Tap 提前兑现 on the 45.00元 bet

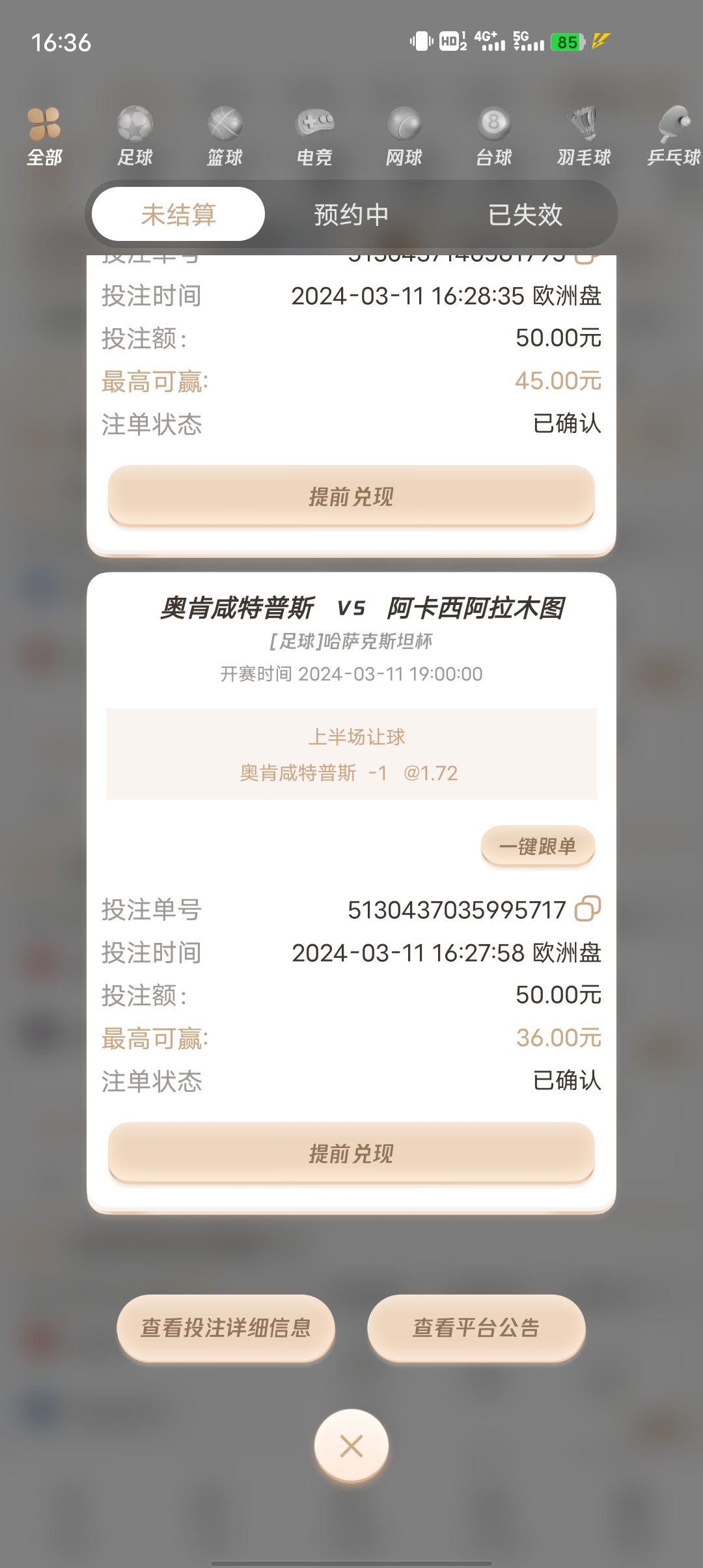coord(351,496)
